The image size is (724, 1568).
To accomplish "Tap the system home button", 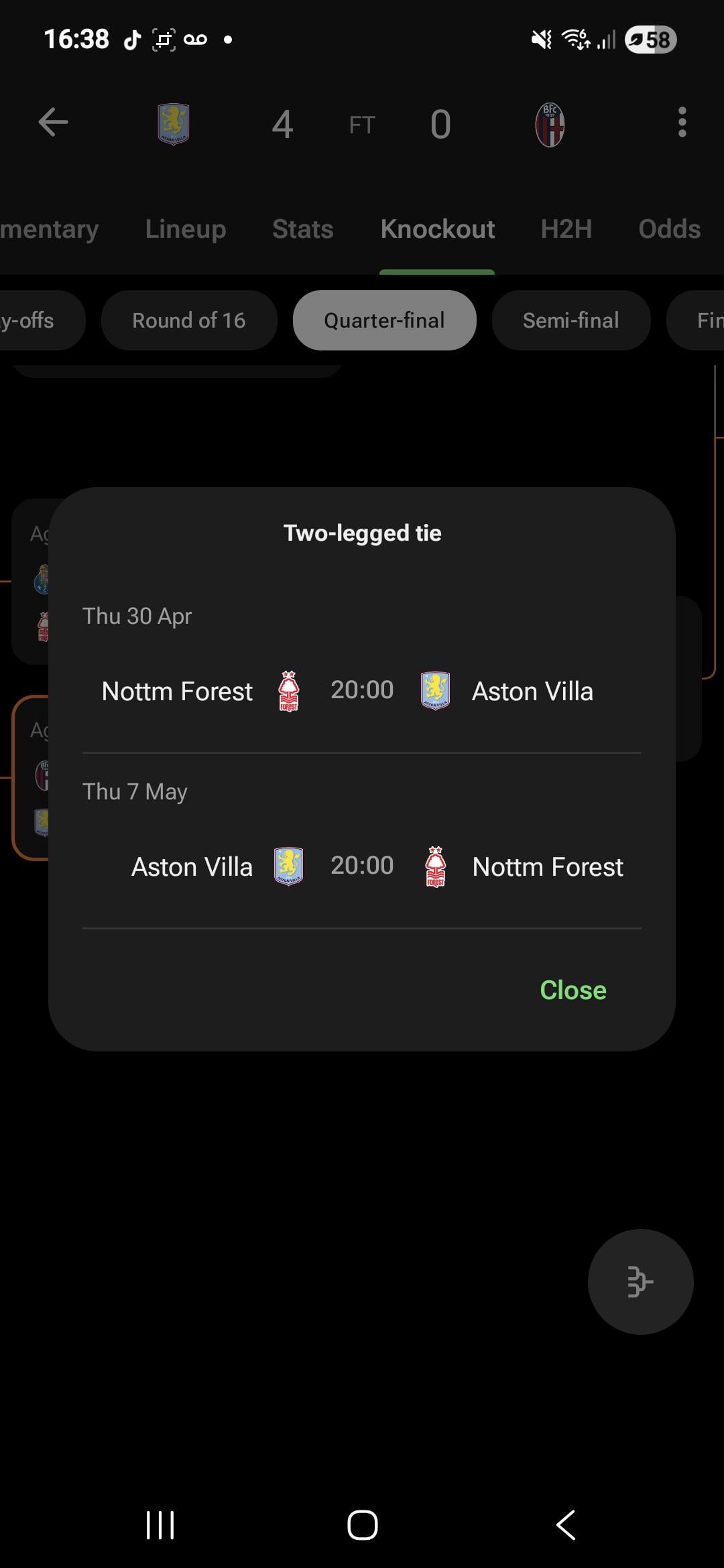I will 362,1526.
